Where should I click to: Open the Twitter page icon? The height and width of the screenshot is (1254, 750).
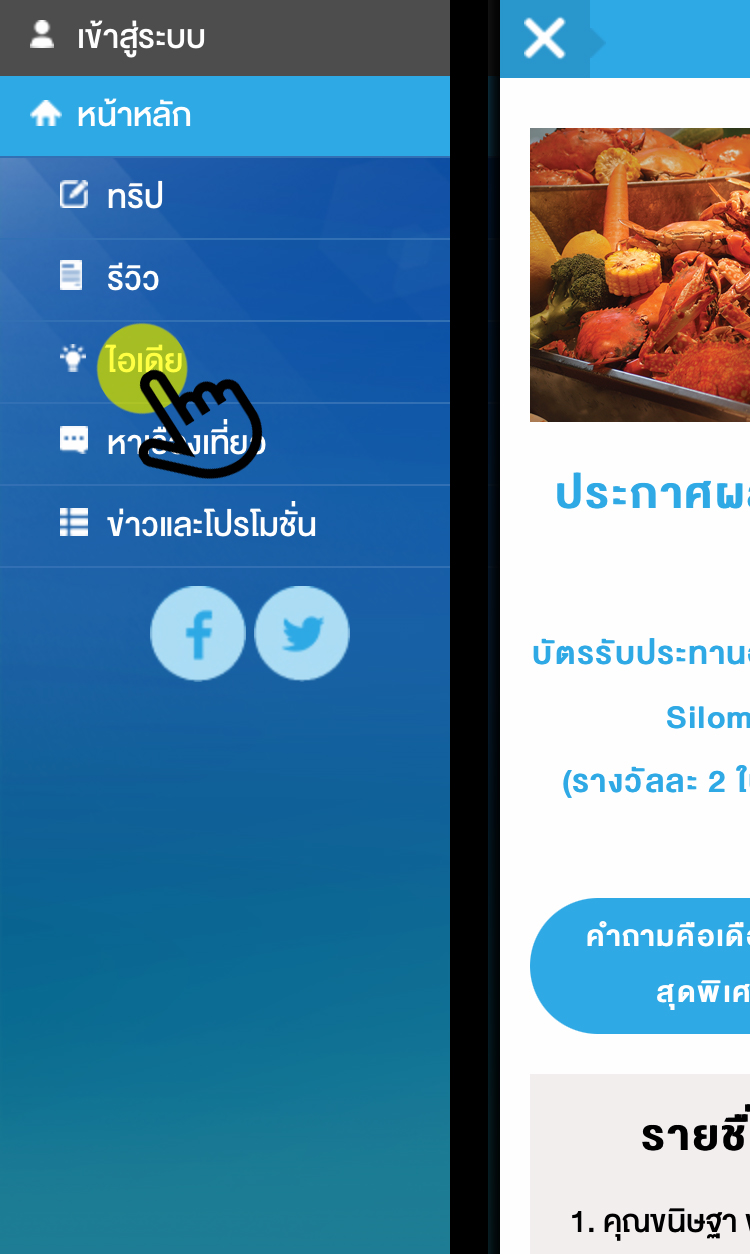pyautogui.click(x=302, y=634)
